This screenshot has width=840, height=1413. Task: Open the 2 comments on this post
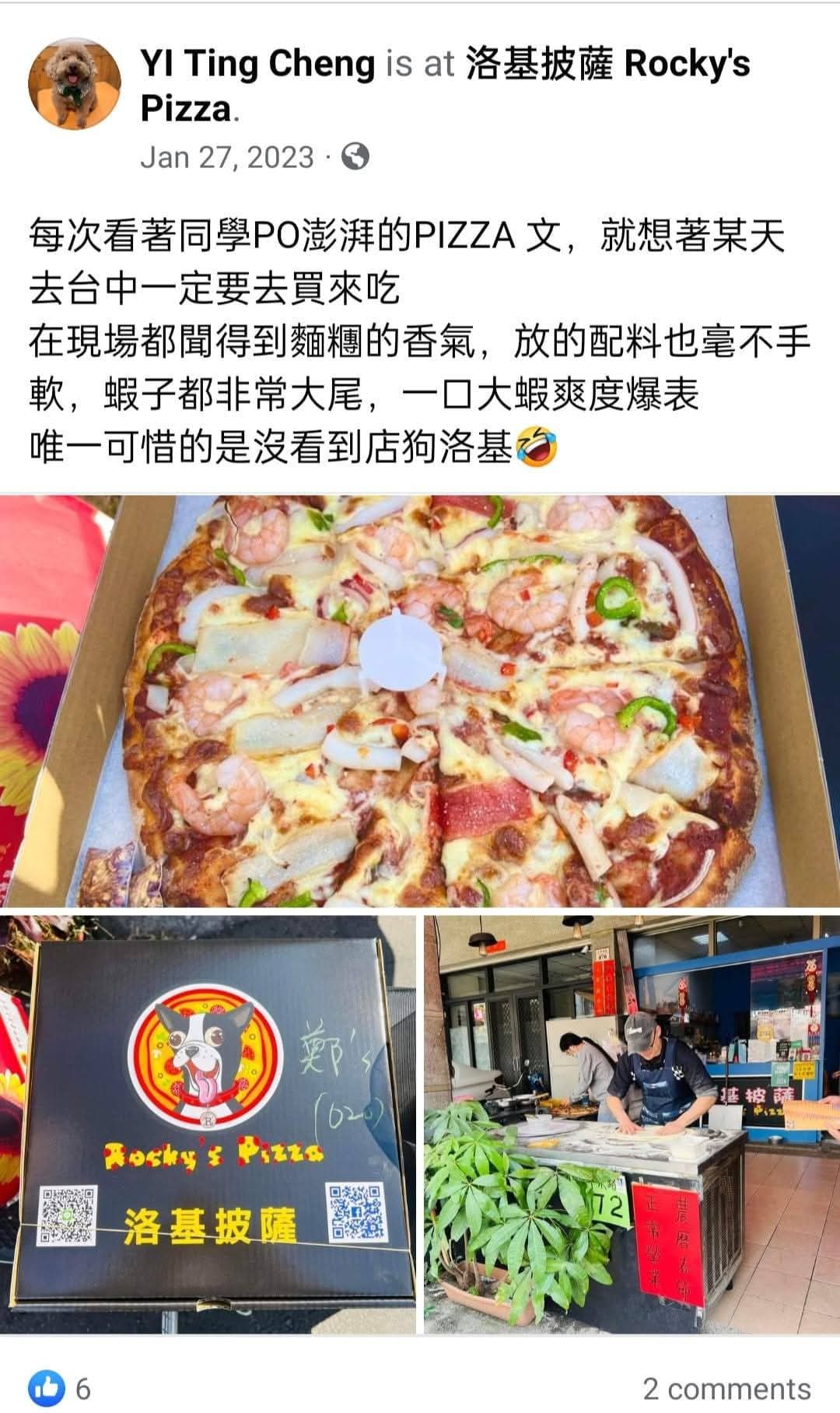[x=726, y=1387]
